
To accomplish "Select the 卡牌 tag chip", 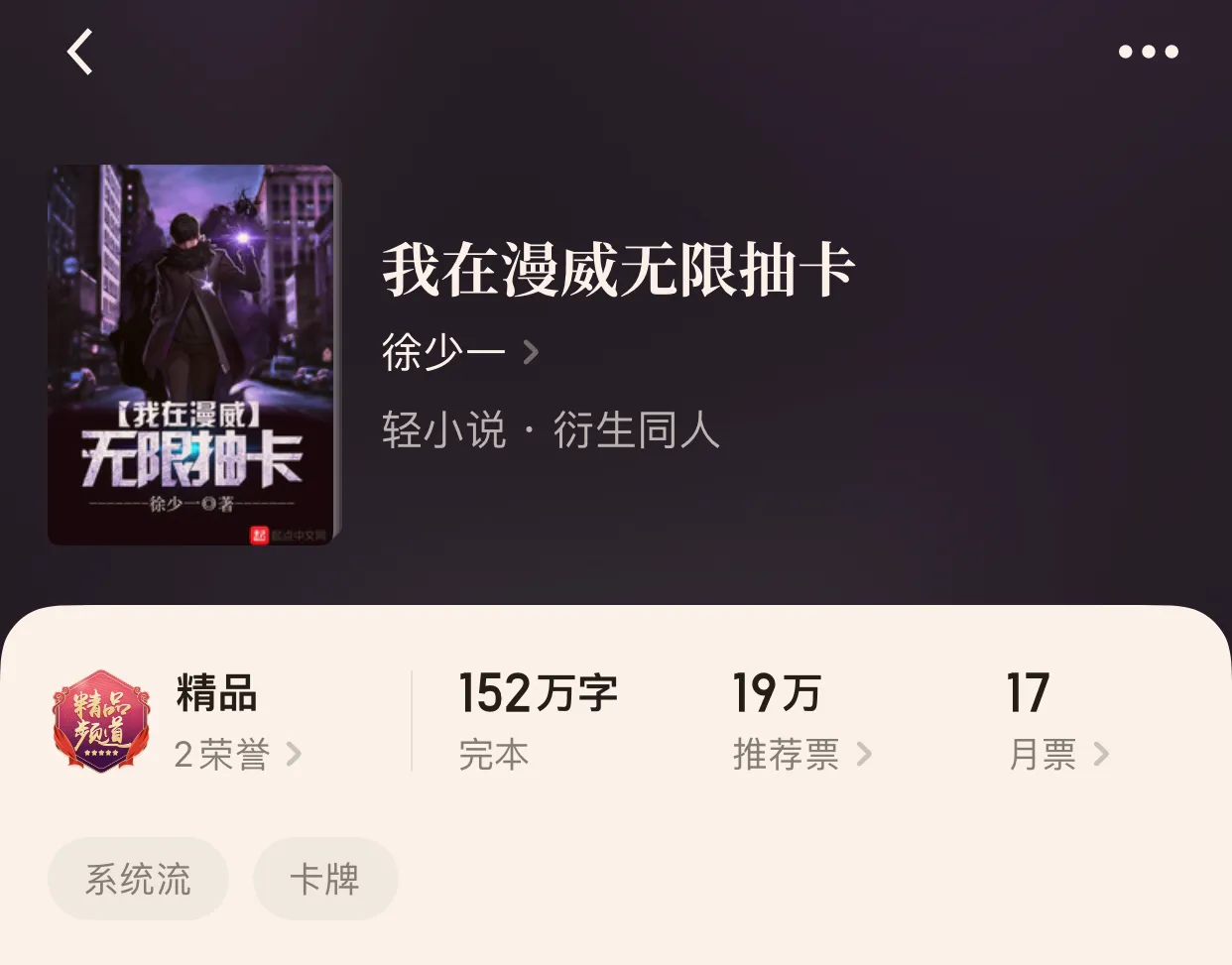I will point(325,879).
